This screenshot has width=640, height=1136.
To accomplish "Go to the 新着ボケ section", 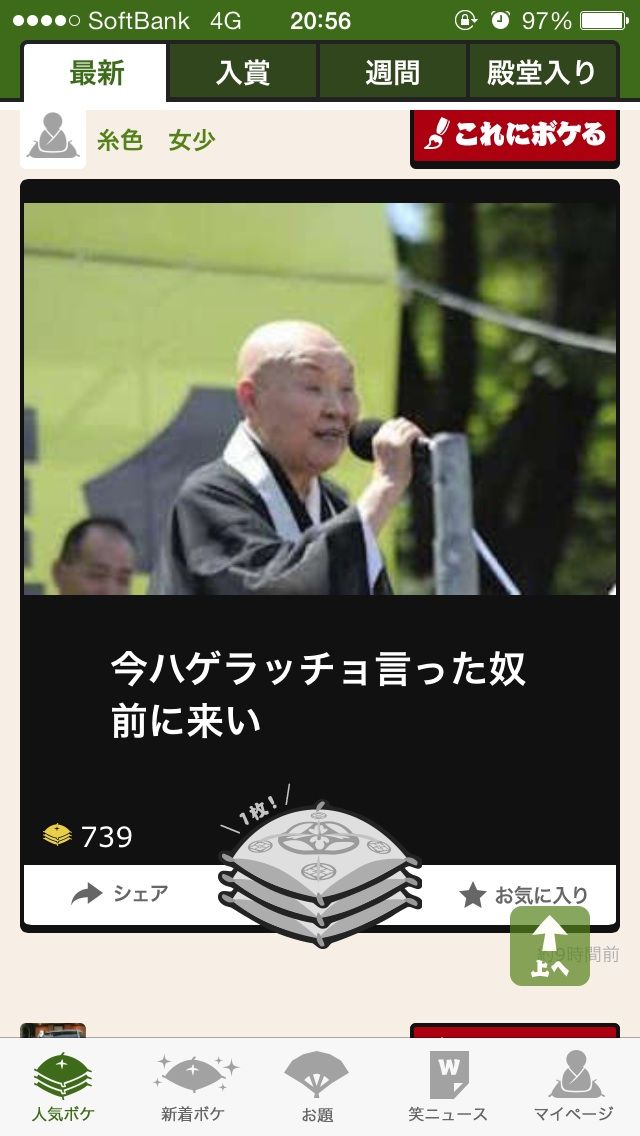I will 193,1087.
